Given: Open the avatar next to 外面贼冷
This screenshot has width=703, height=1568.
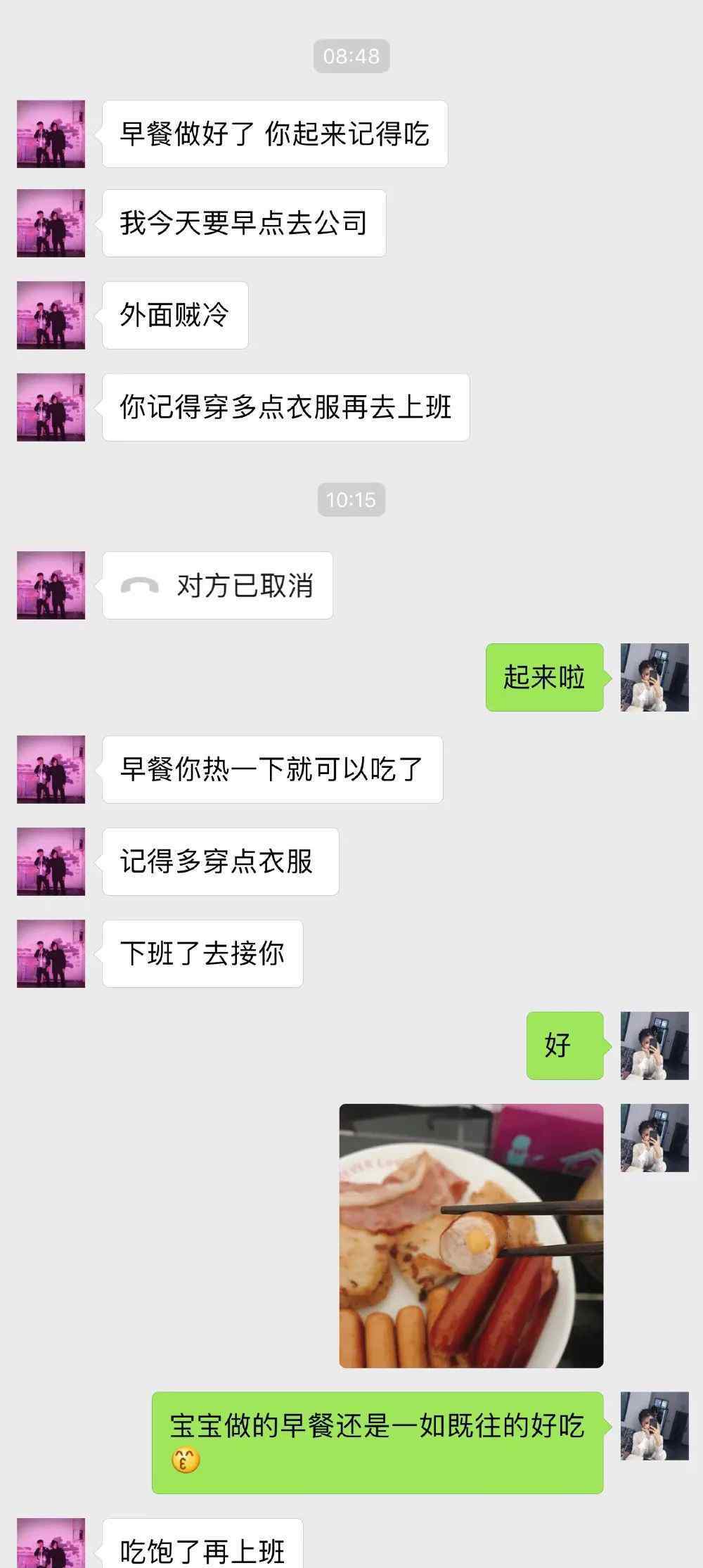Looking at the screenshot, I should (51, 315).
